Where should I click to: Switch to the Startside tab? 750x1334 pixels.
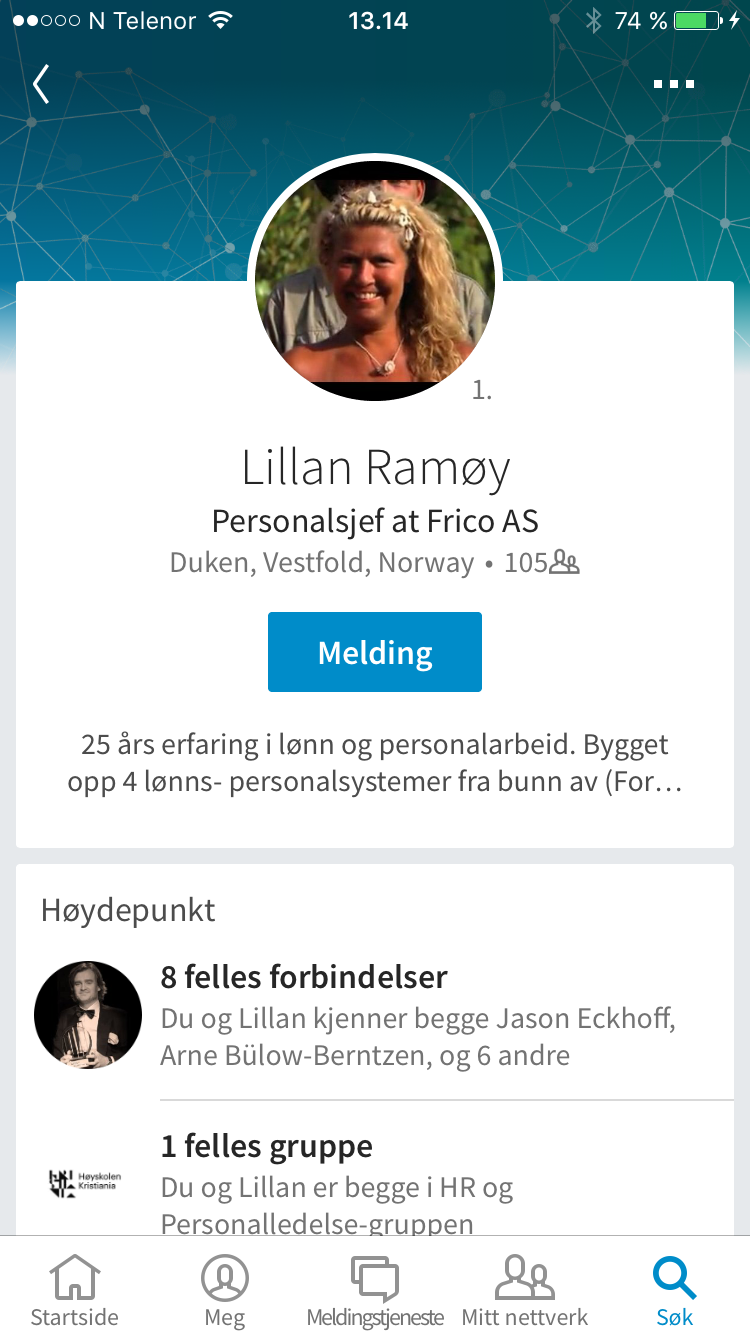[x=75, y=1289]
